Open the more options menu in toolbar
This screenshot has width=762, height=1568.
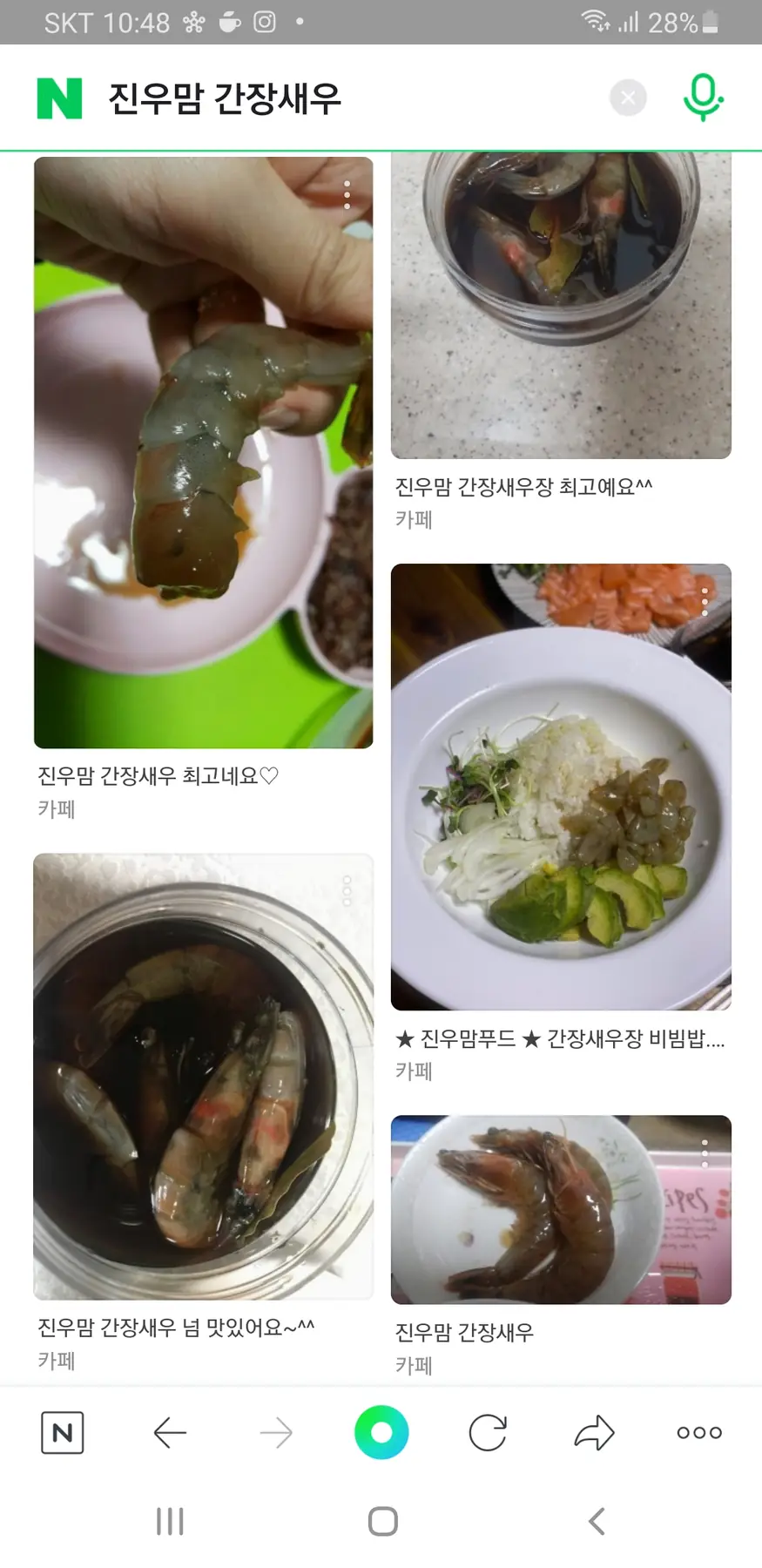700,1432
